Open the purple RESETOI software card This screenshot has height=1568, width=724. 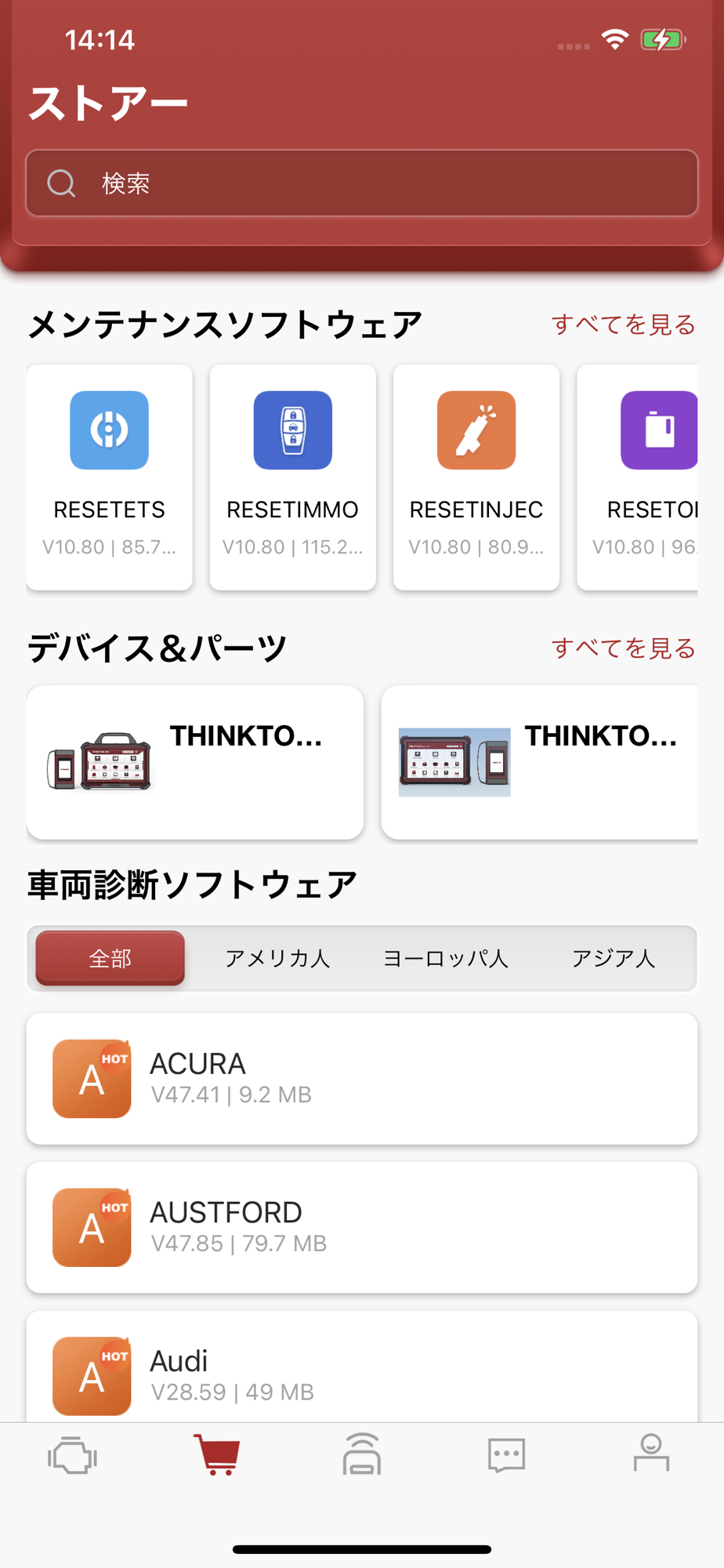(637, 477)
